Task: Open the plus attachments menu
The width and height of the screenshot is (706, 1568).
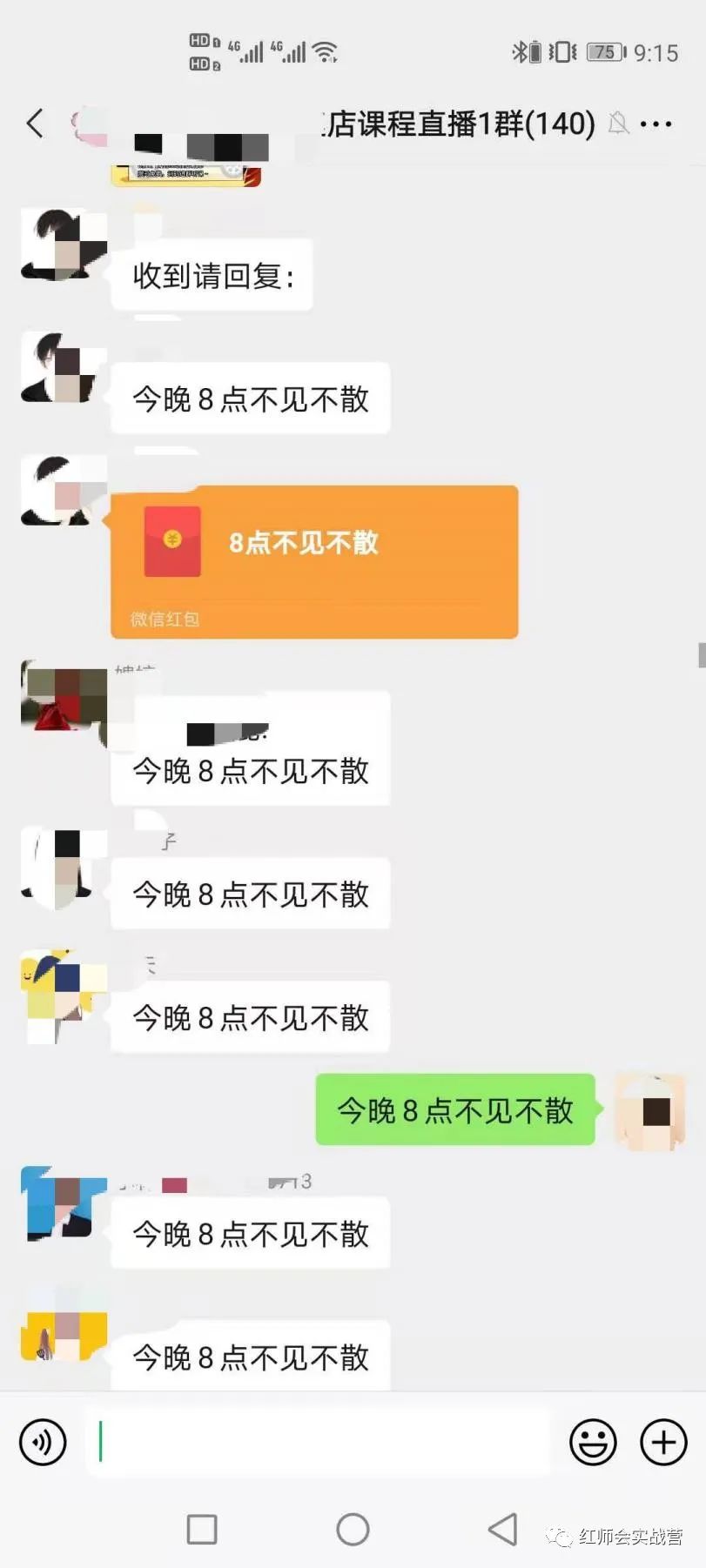Action: click(x=663, y=1442)
